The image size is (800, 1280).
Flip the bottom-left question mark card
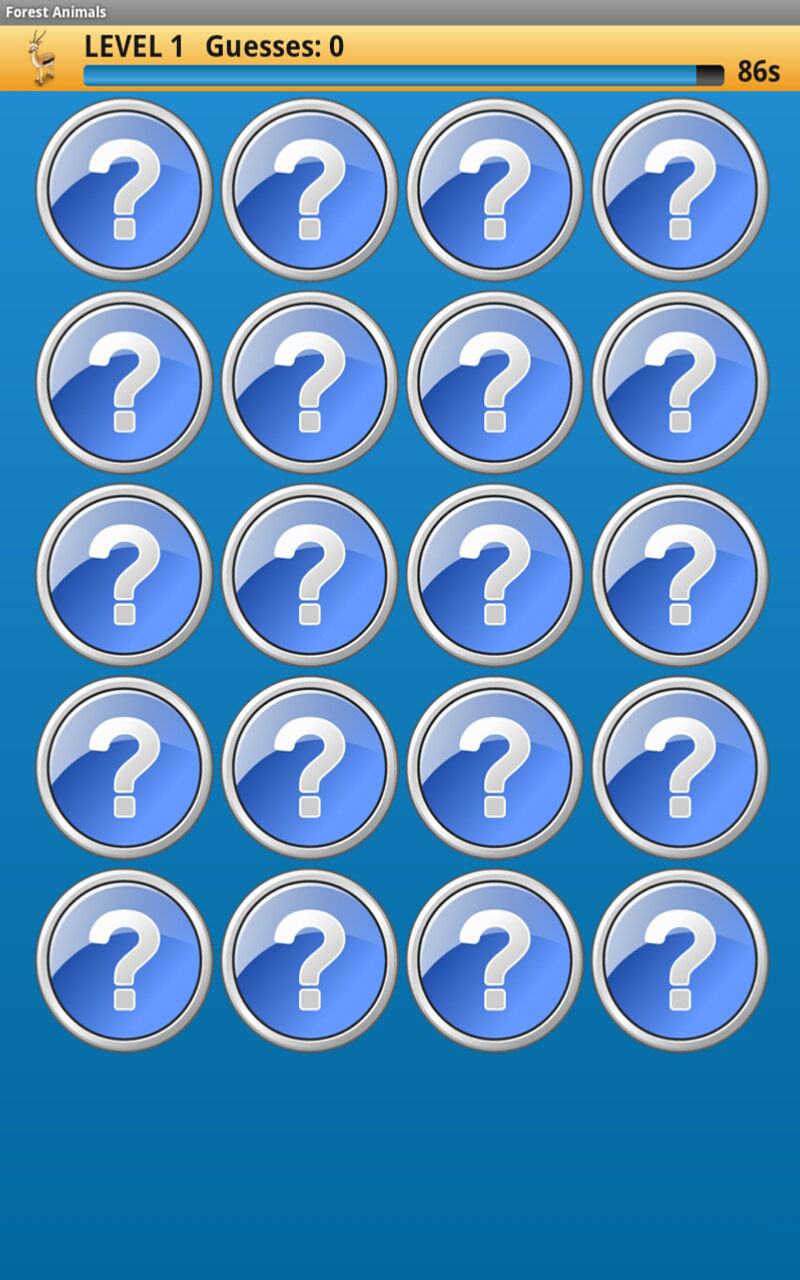[x=124, y=958]
